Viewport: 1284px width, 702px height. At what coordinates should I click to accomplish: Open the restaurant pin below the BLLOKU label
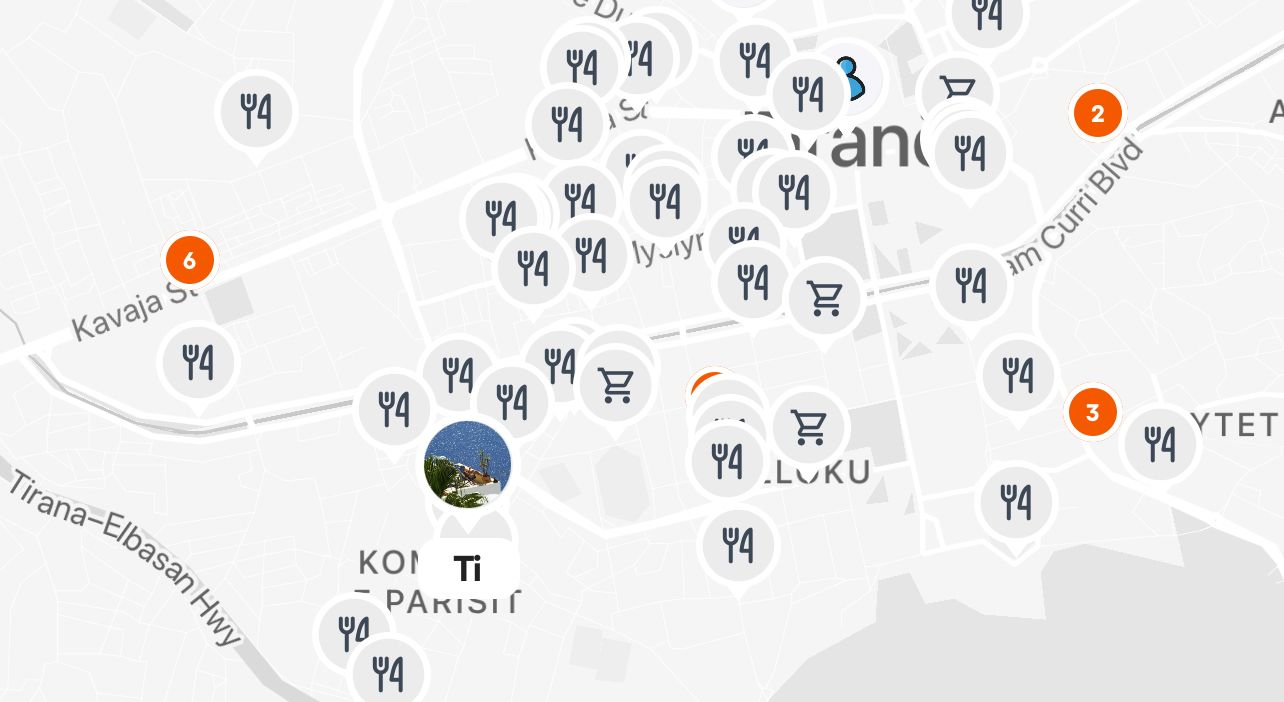(738, 545)
